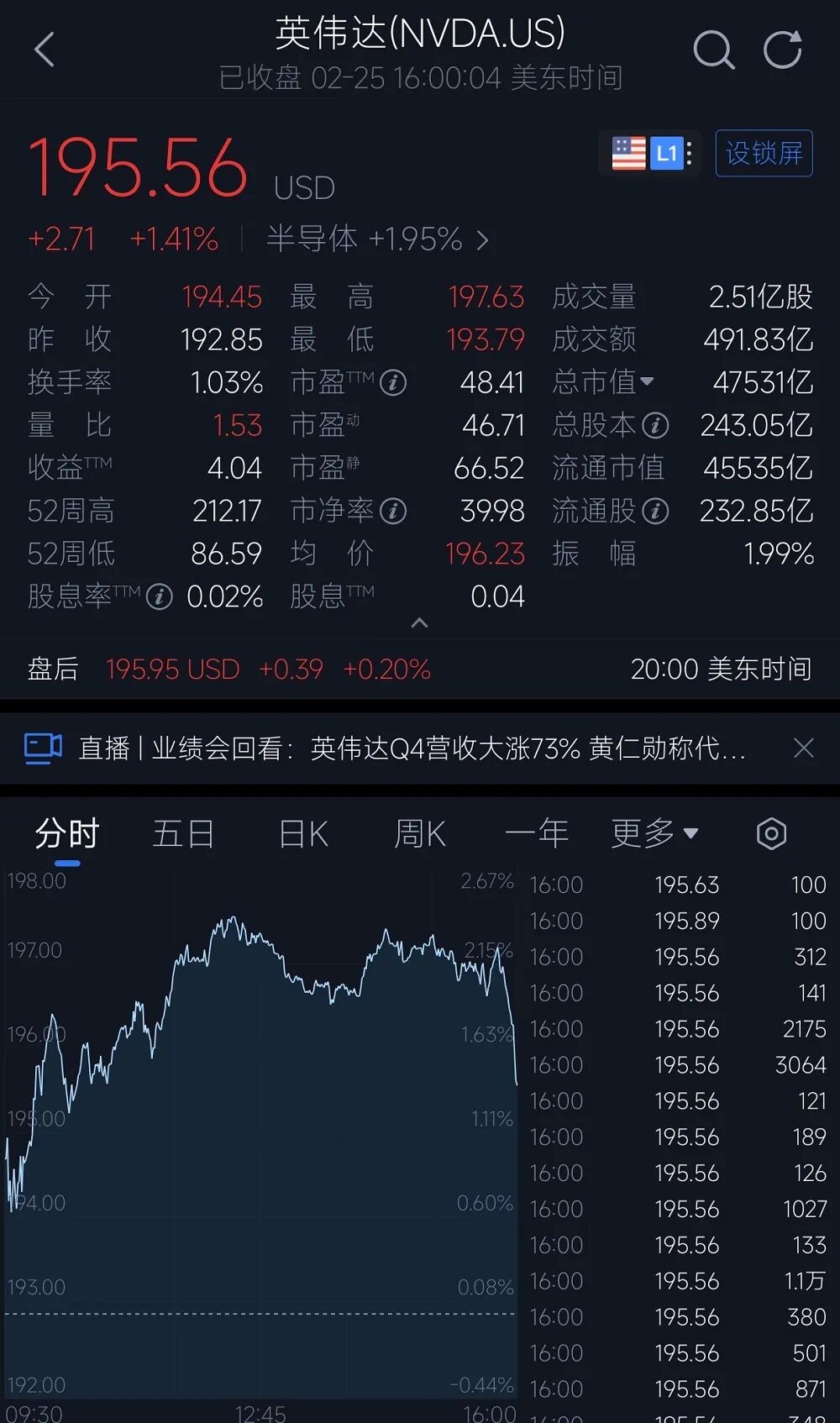Navigate back using the top-left arrow
Image resolution: width=840 pixels, height=1423 pixels.
[45, 50]
